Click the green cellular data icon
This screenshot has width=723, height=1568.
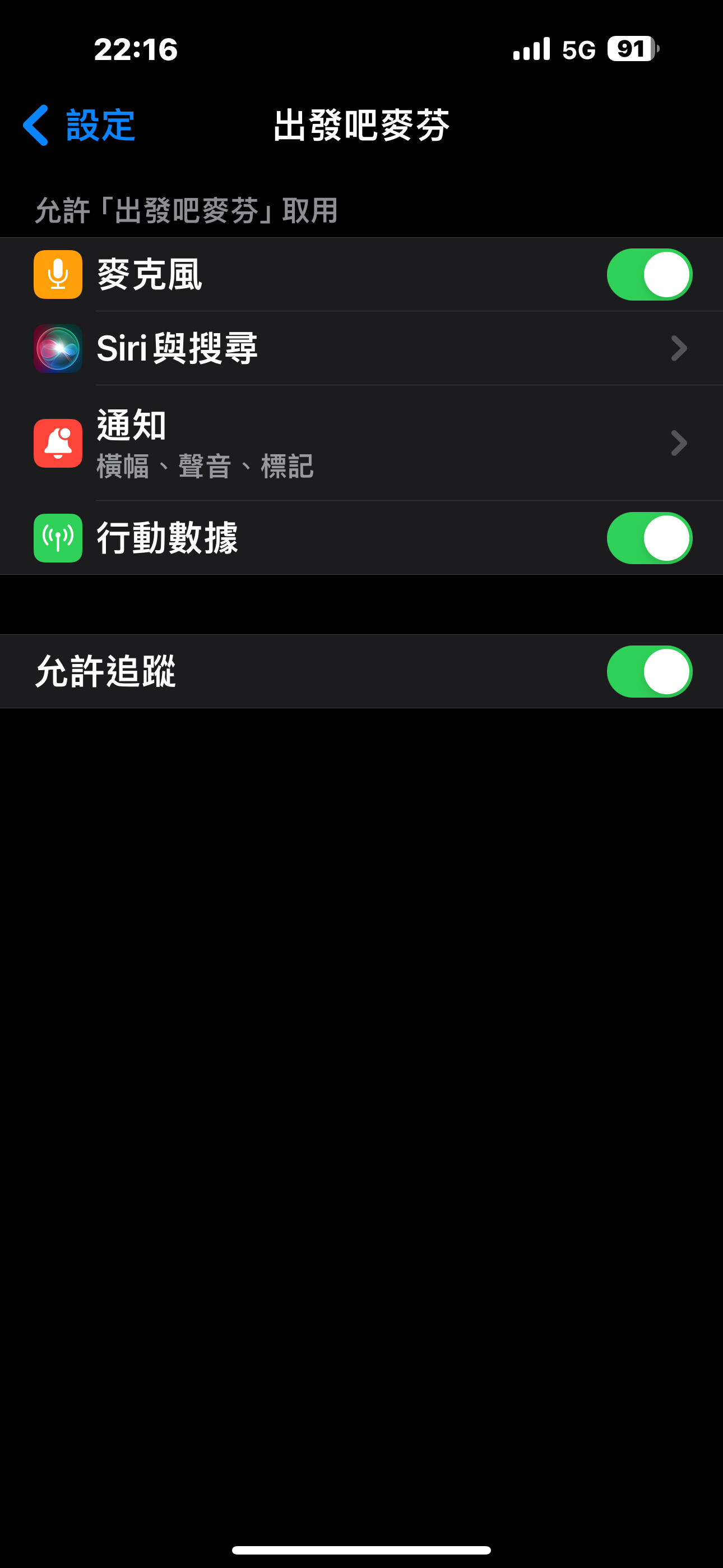[58, 538]
